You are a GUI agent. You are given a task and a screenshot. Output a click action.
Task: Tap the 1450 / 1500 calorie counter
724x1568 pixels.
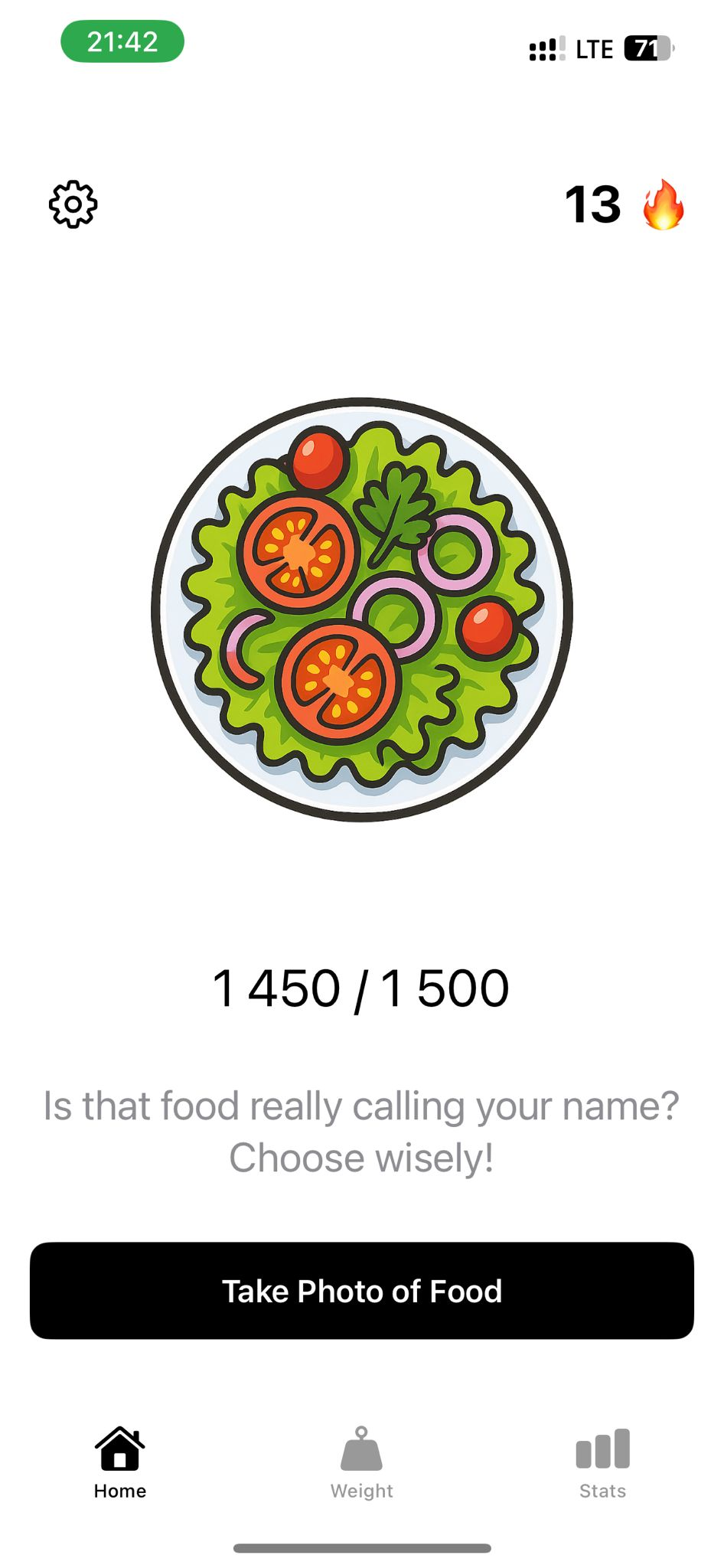pyautogui.click(x=361, y=988)
